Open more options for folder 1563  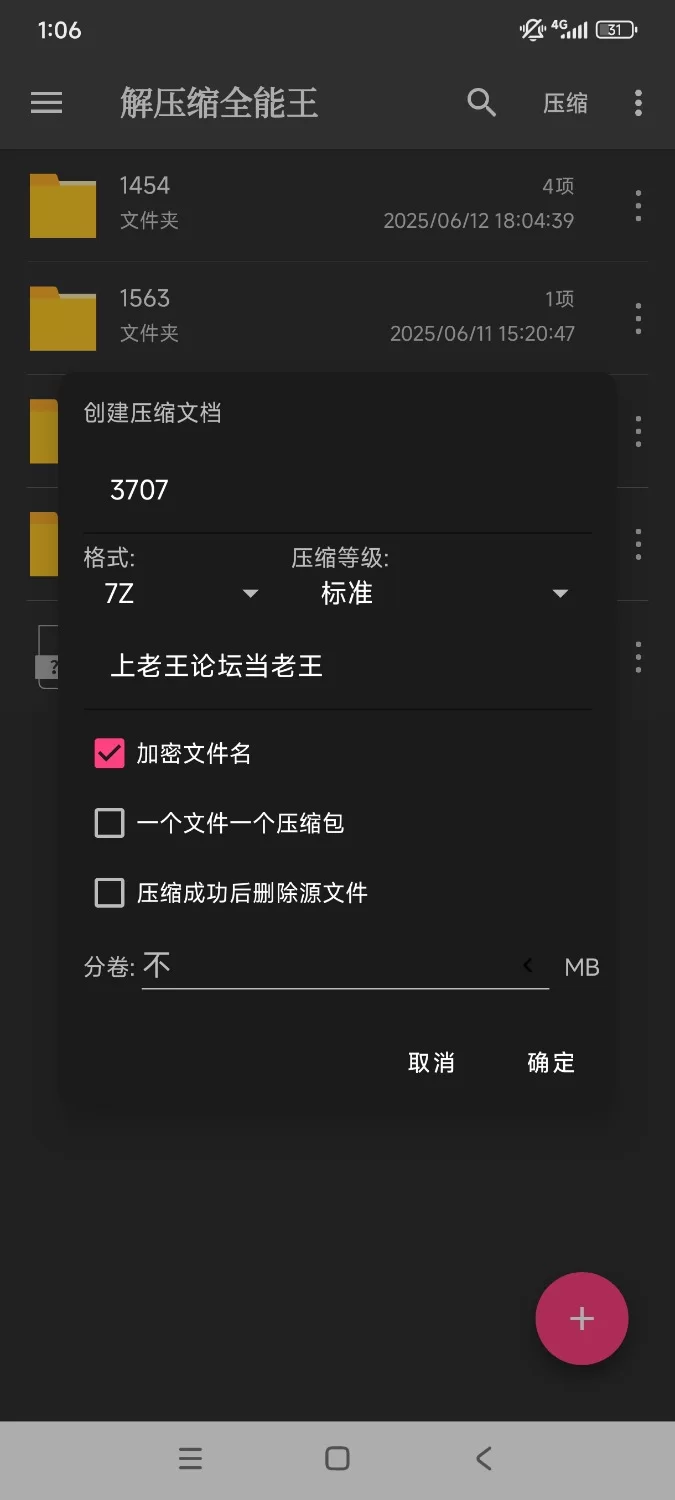tap(638, 318)
